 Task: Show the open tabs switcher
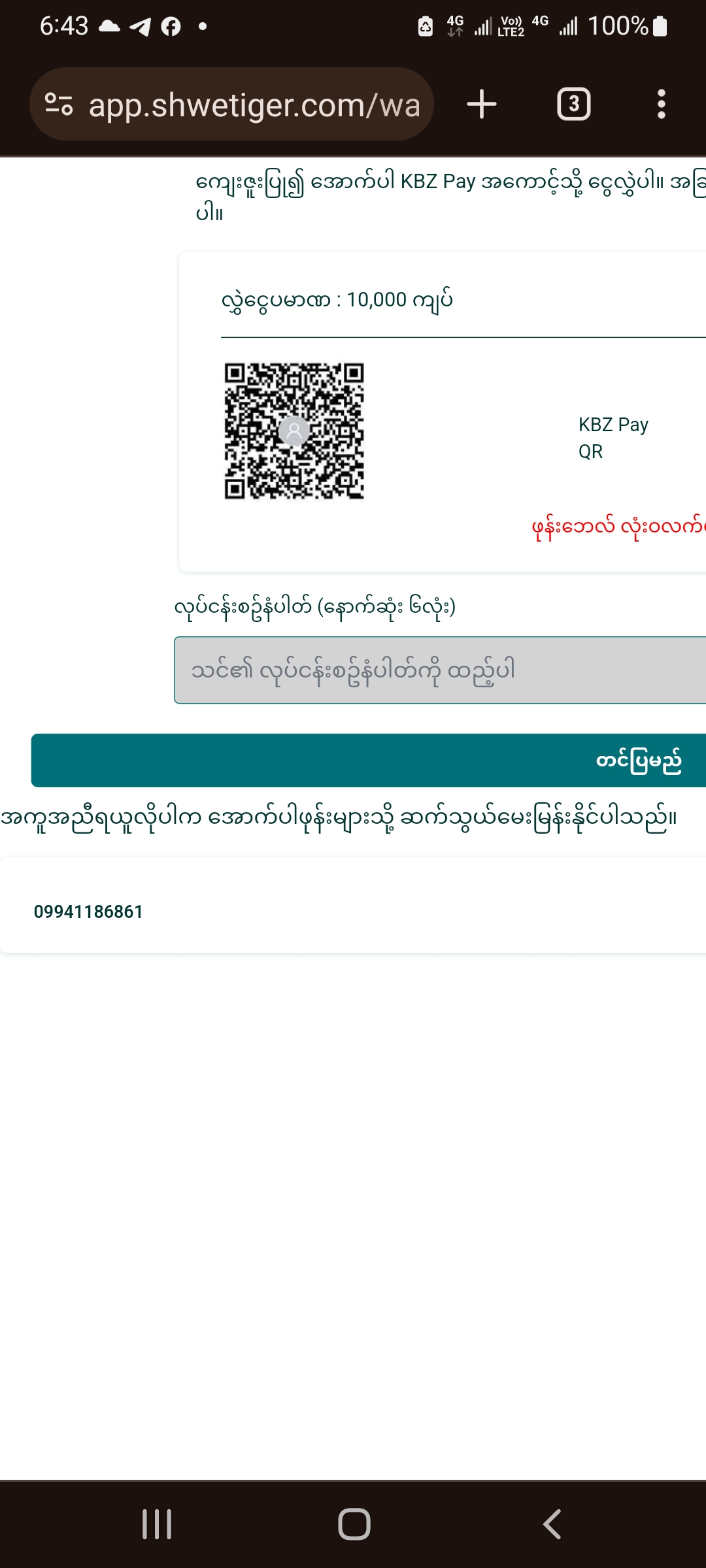573,105
